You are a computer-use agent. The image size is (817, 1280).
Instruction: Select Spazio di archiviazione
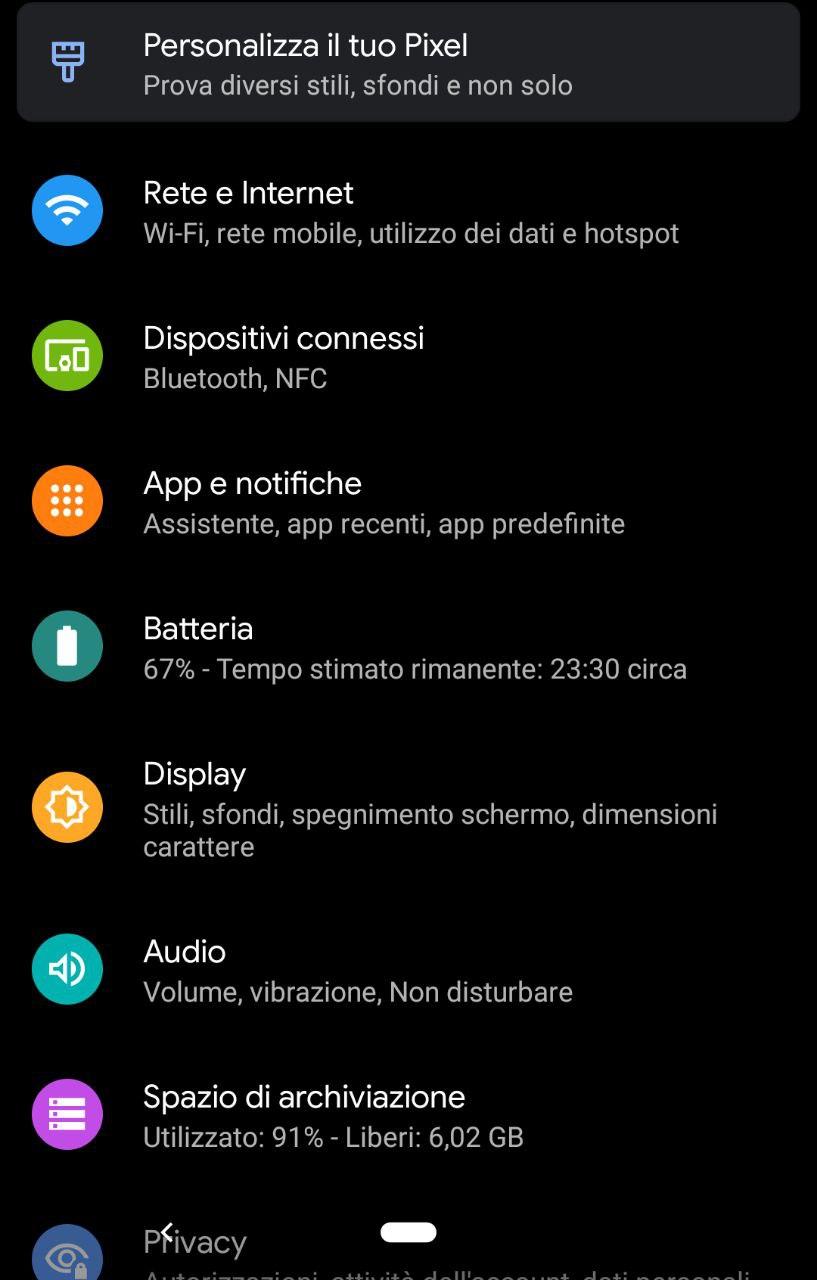click(x=408, y=1114)
